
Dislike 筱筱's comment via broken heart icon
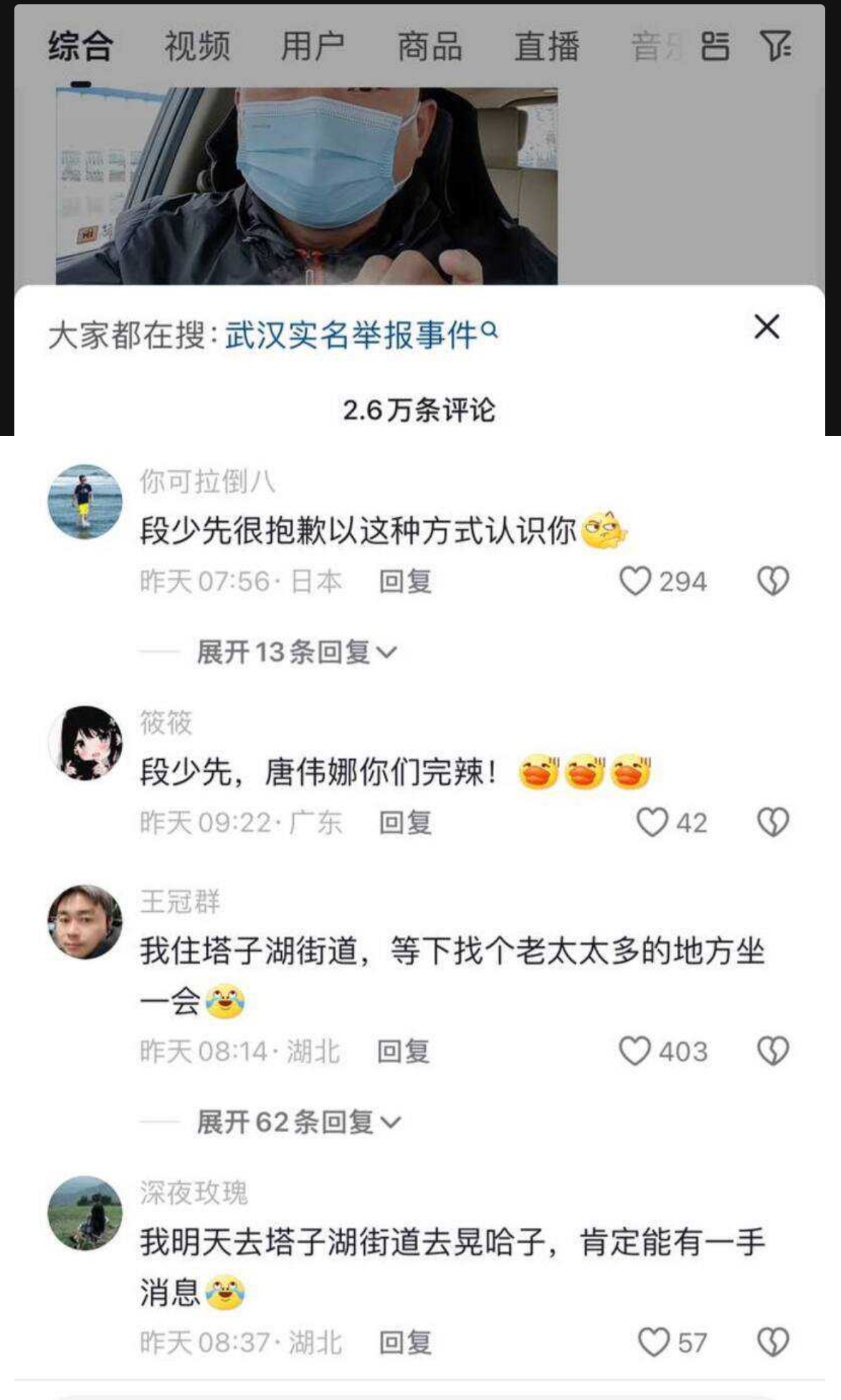coord(772,823)
